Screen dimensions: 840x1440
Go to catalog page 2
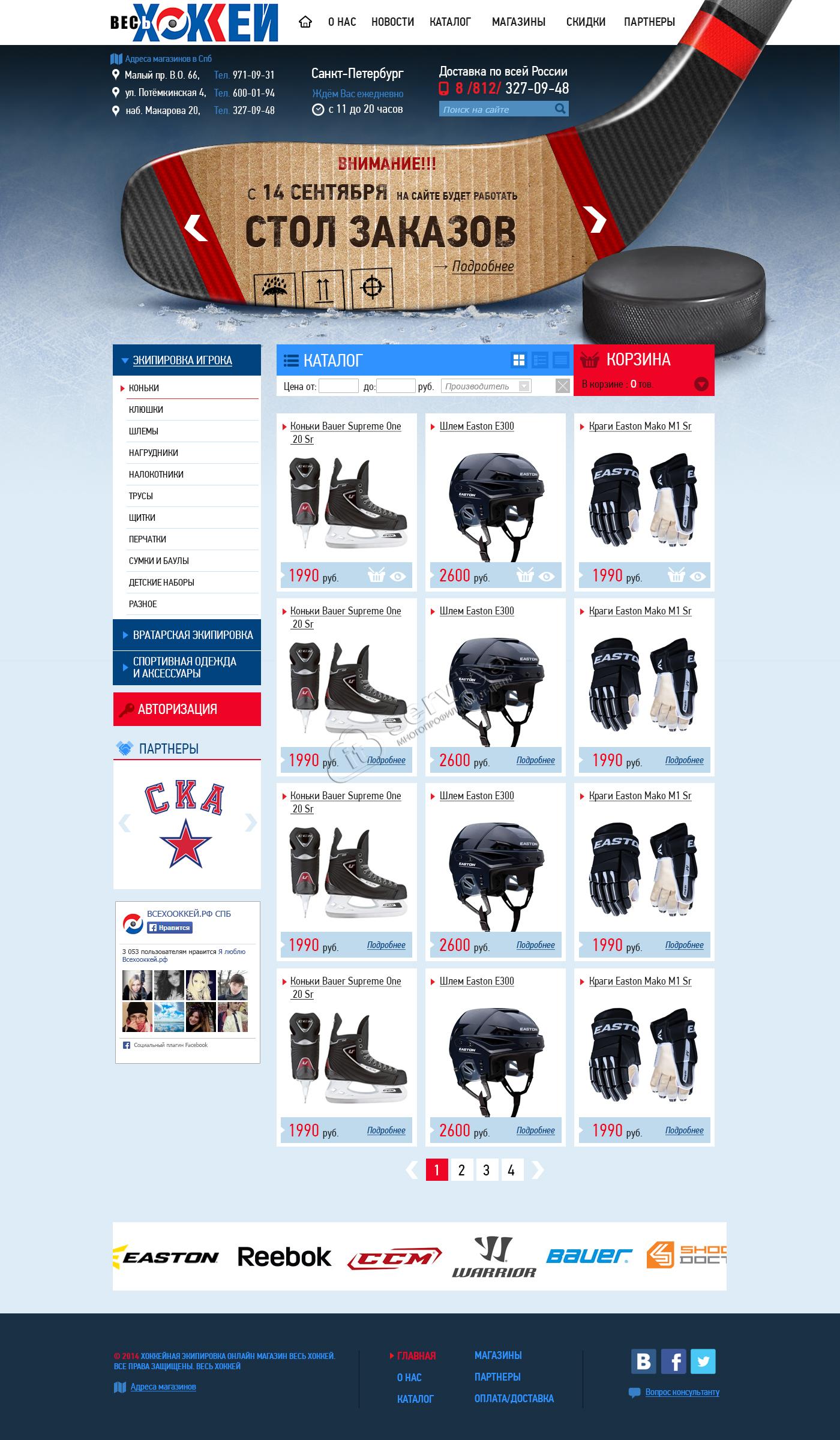coord(461,1170)
